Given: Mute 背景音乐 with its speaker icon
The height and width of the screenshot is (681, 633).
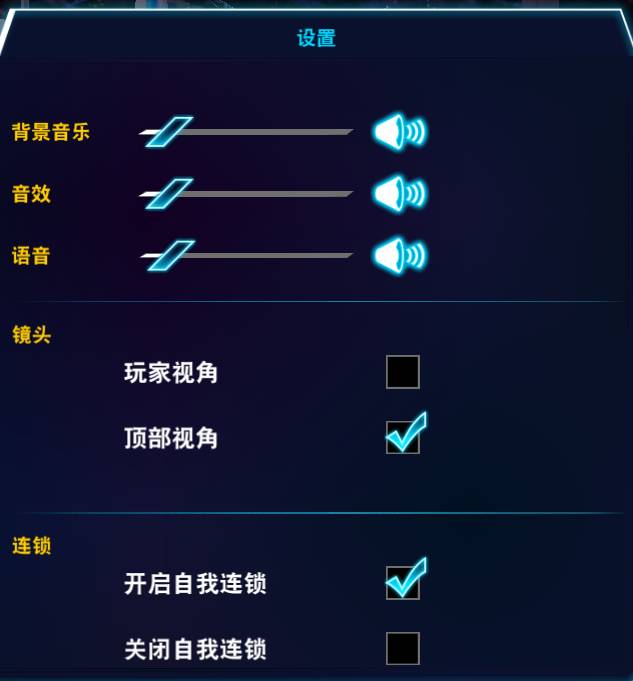Looking at the screenshot, I should coord(398,131).
